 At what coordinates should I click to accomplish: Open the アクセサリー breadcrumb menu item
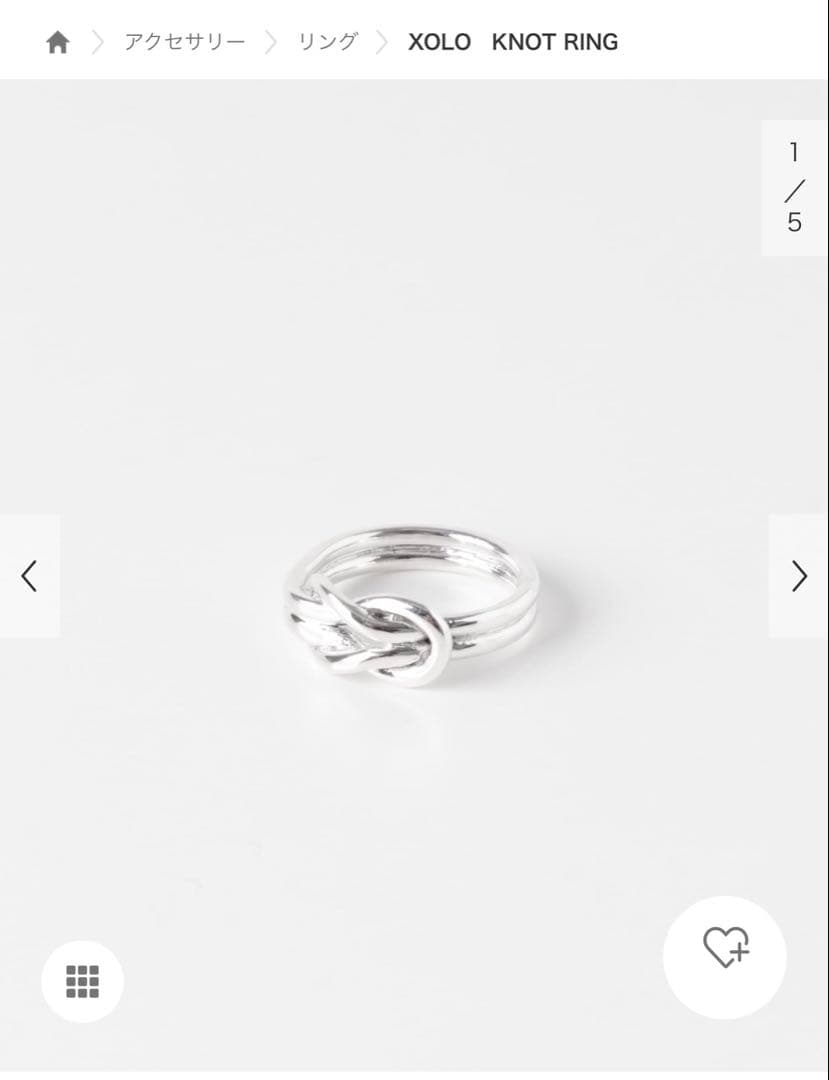click(184, 40)
